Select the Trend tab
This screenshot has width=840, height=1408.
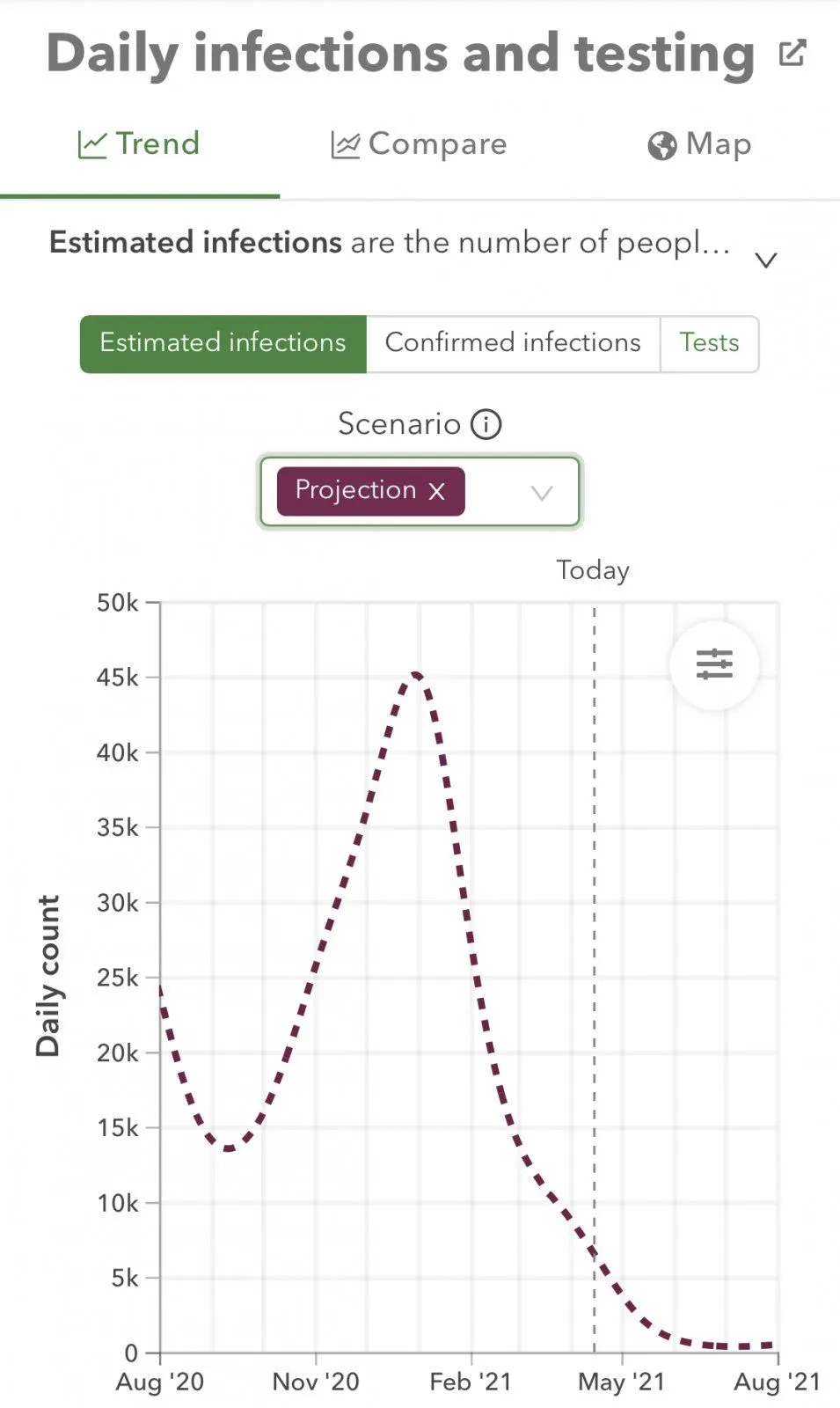(139, 144)
